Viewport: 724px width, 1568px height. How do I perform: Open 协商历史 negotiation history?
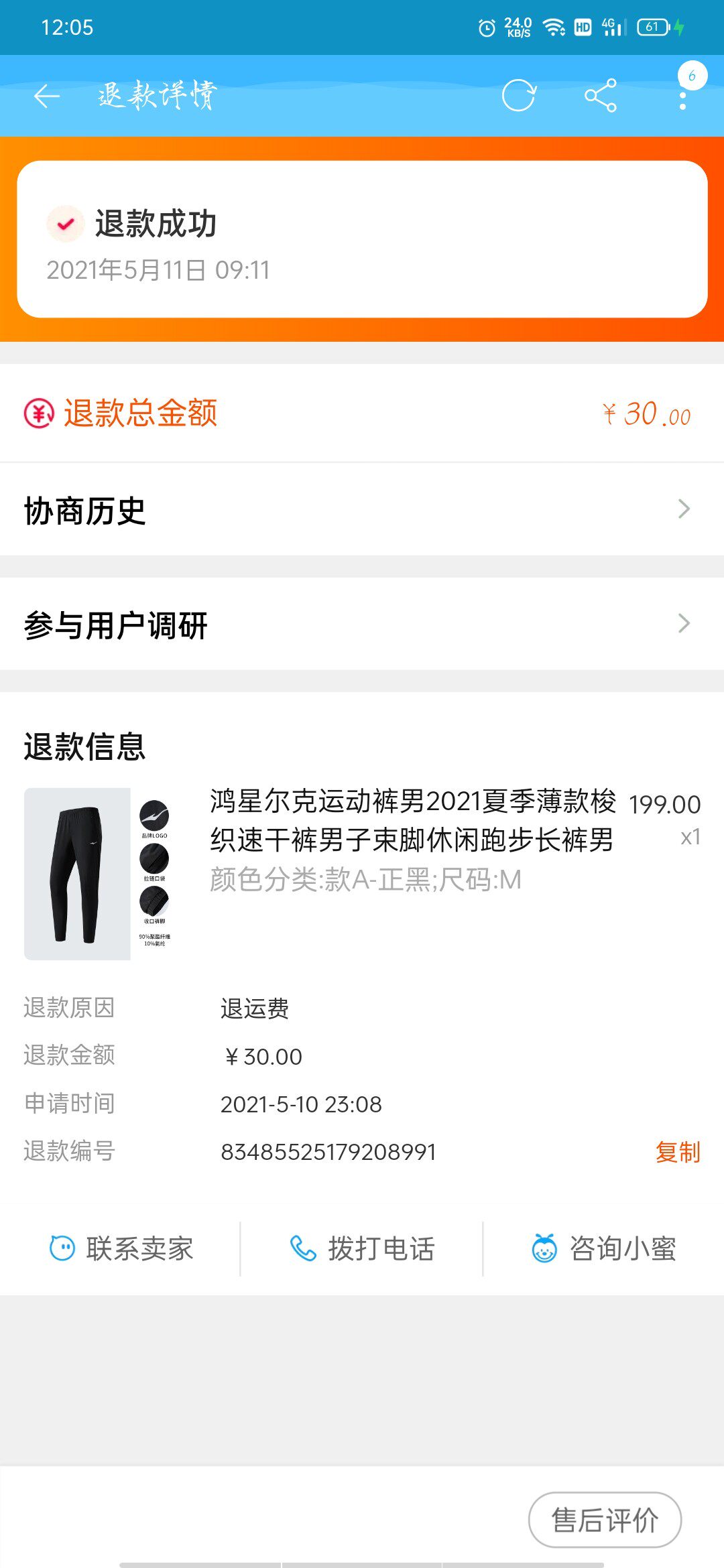(x=362, y=509)
